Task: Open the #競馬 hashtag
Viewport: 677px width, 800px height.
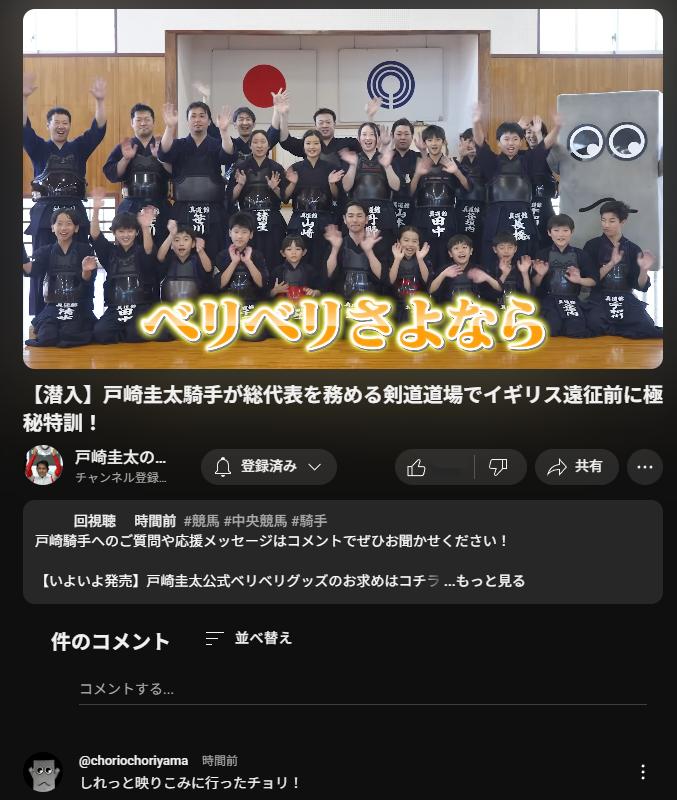Action: [201, 521]
